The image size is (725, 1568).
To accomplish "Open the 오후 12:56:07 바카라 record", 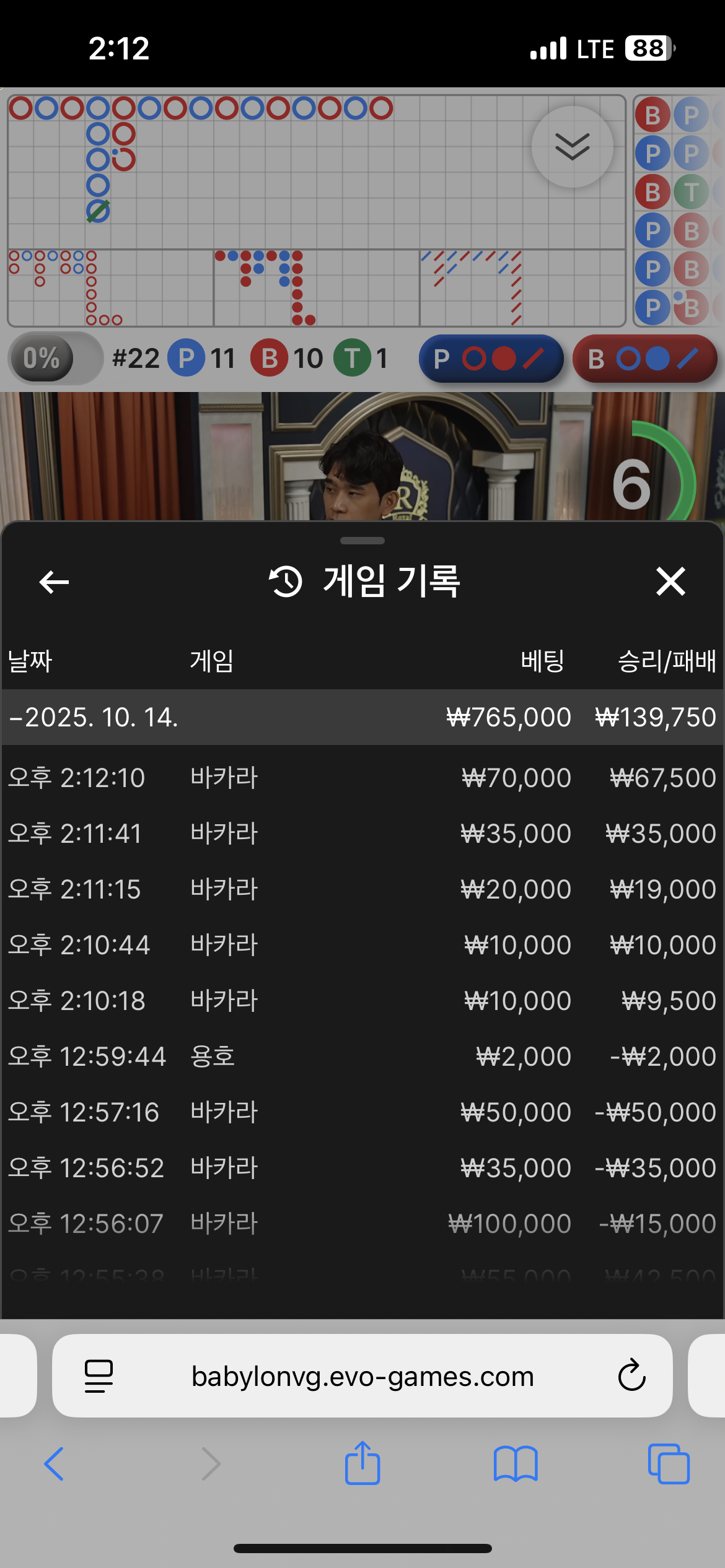I will pyautogui.click(x=362, y=1224).
